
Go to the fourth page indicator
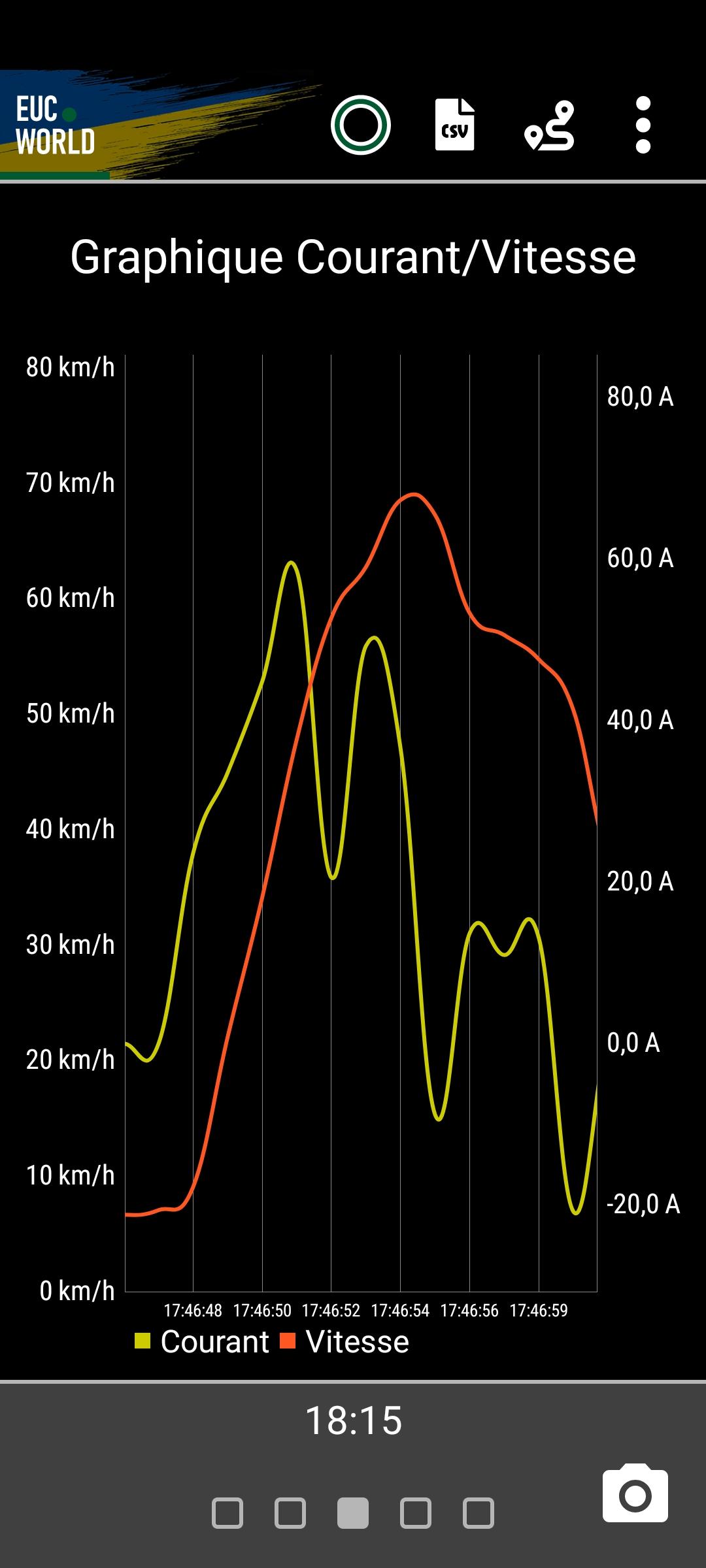coord(416,1513)
